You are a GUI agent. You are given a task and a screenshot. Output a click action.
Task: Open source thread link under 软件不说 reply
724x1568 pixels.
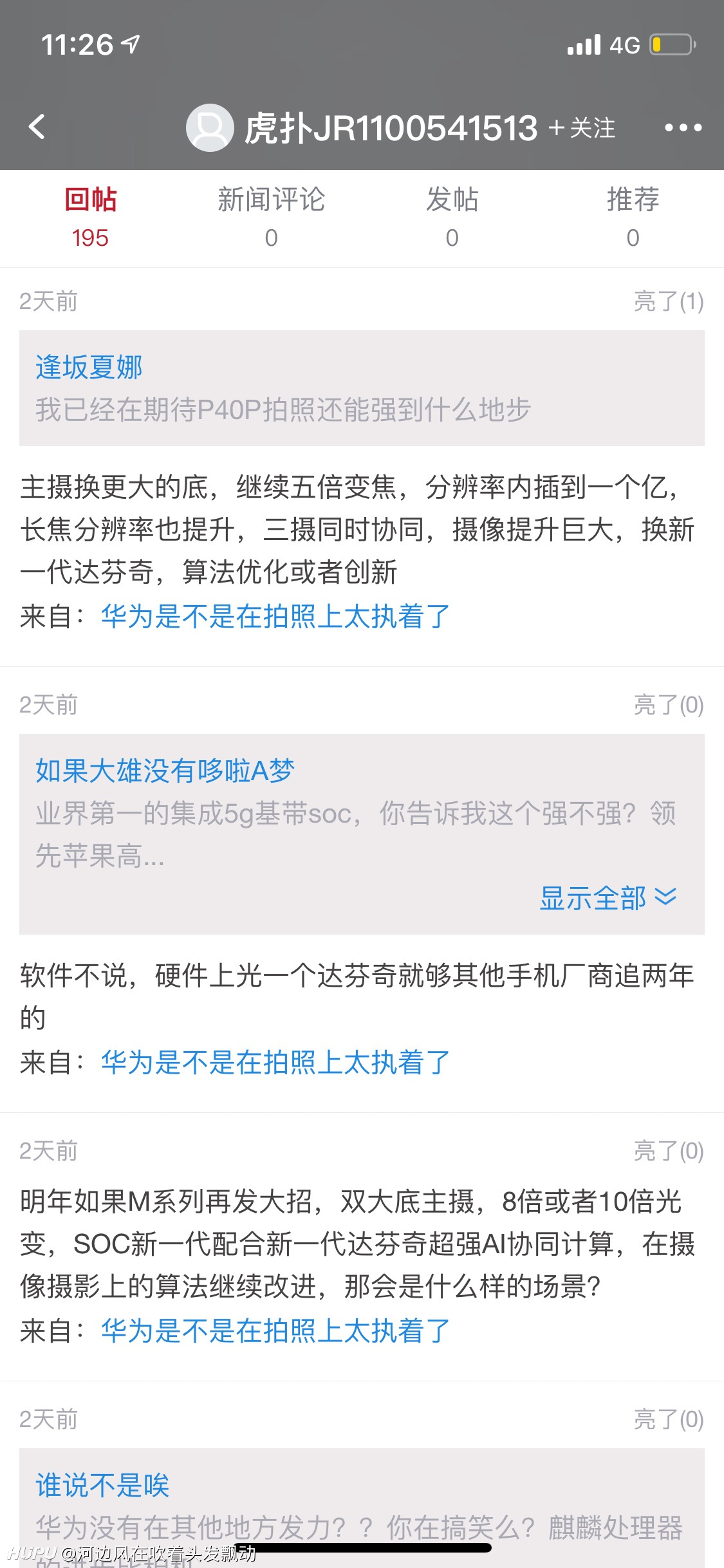(x=275, y=1062)
